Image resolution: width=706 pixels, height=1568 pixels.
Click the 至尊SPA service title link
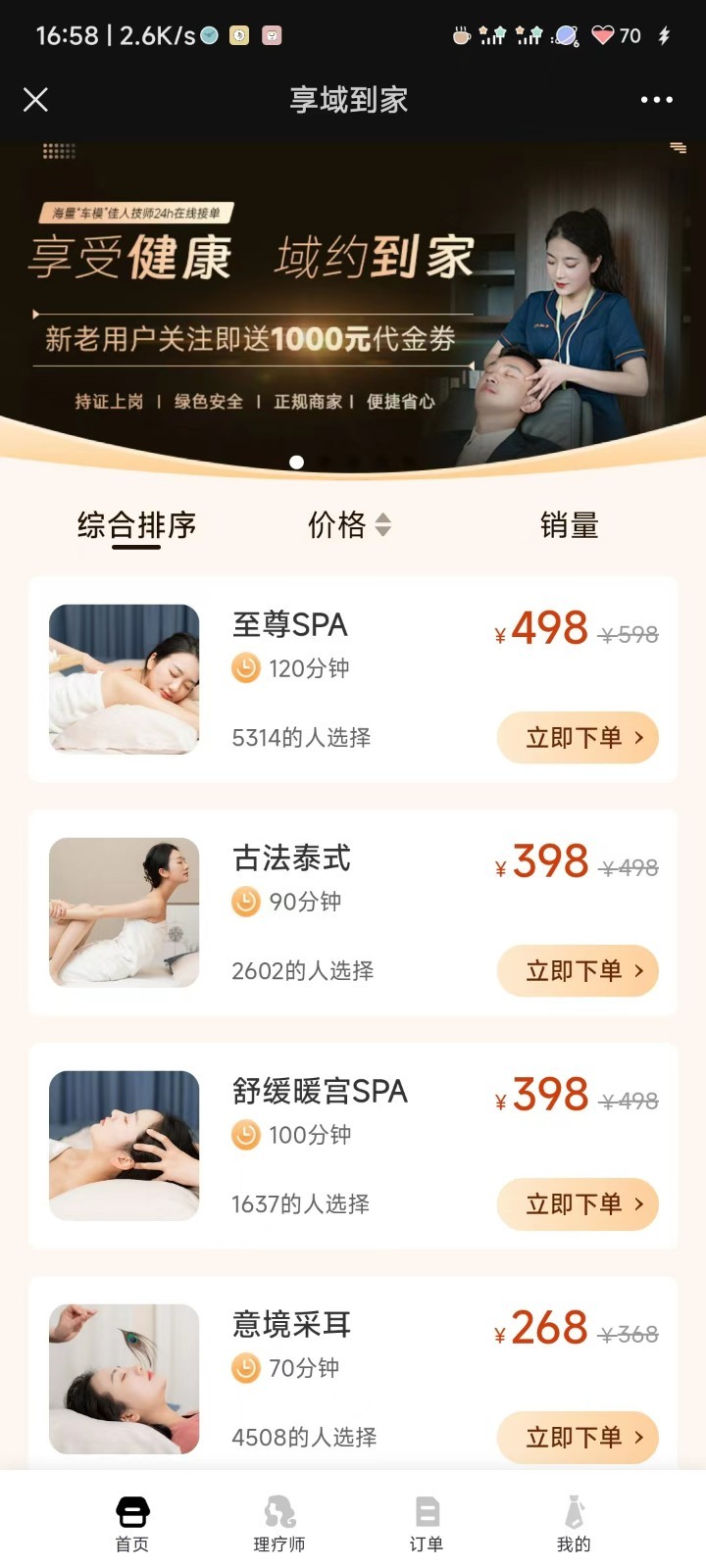point(289,625)
